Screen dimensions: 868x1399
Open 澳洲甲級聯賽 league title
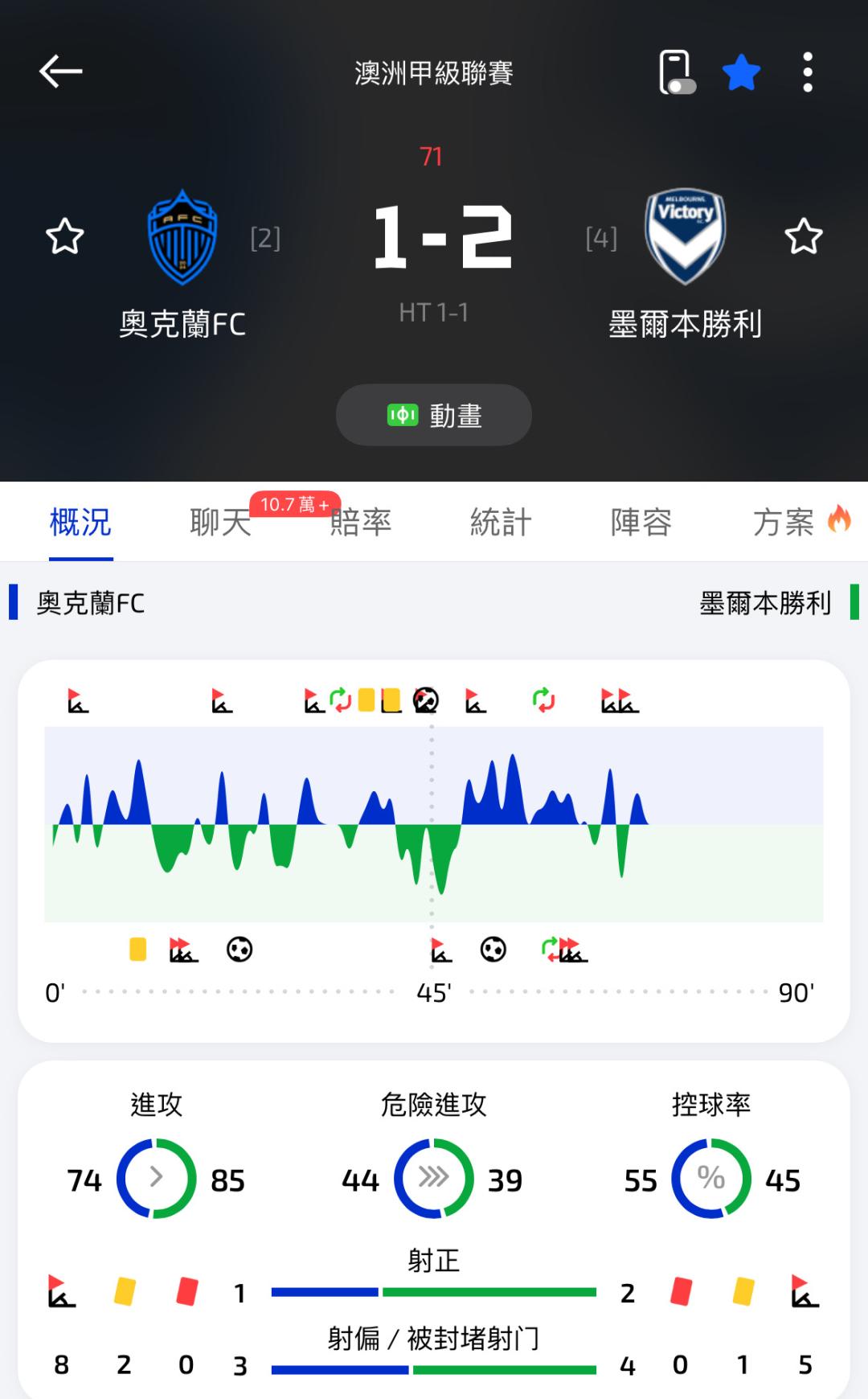(434, 73)
